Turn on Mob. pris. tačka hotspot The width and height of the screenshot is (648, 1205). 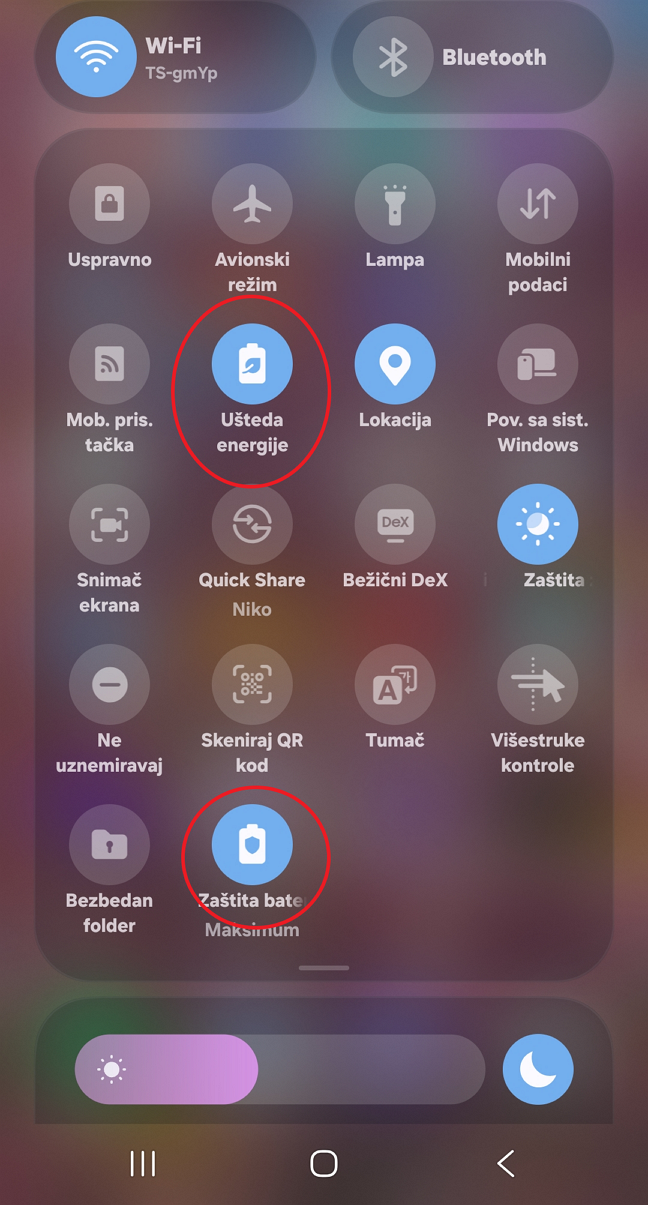(109, 364)
